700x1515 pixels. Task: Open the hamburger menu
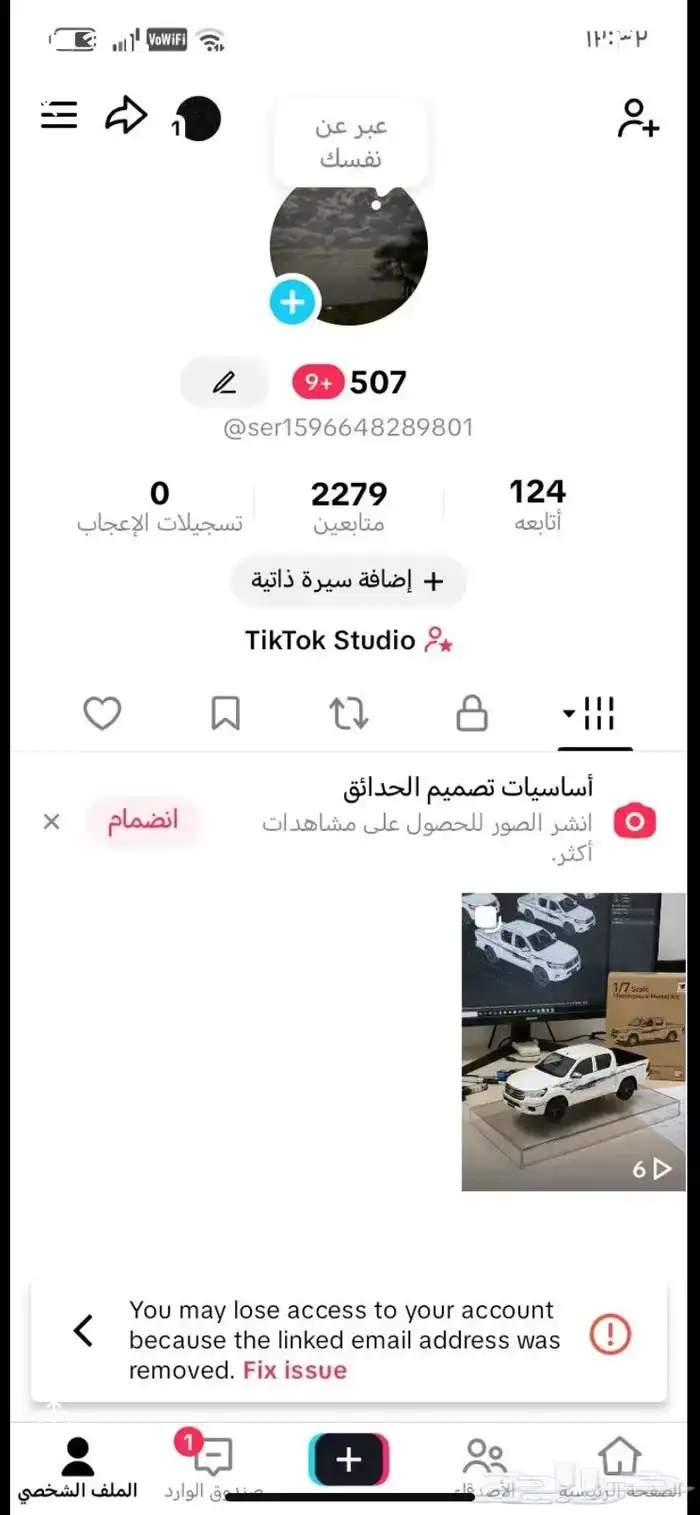(59, 116)
